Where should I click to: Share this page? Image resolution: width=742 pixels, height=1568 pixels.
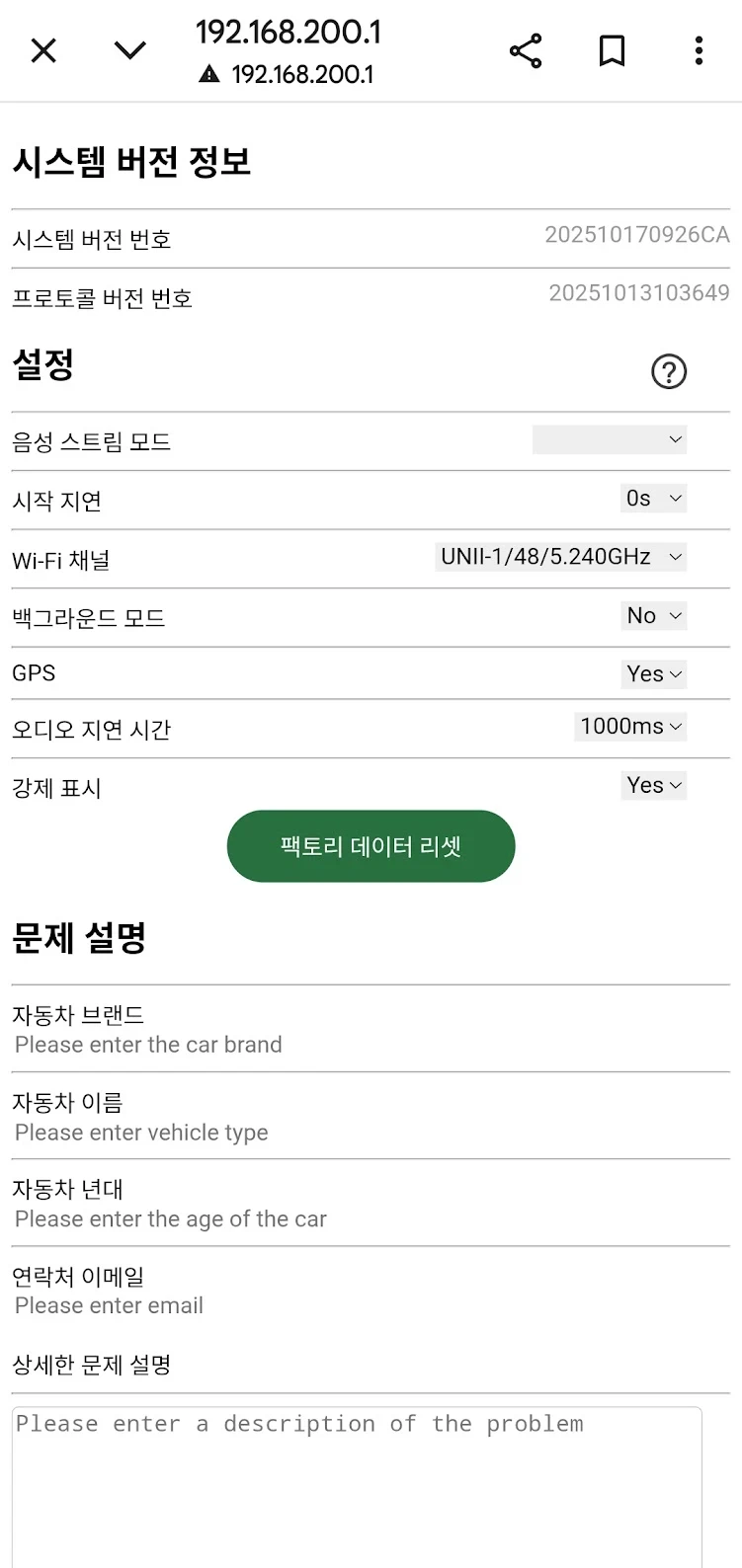click(526, 50)
